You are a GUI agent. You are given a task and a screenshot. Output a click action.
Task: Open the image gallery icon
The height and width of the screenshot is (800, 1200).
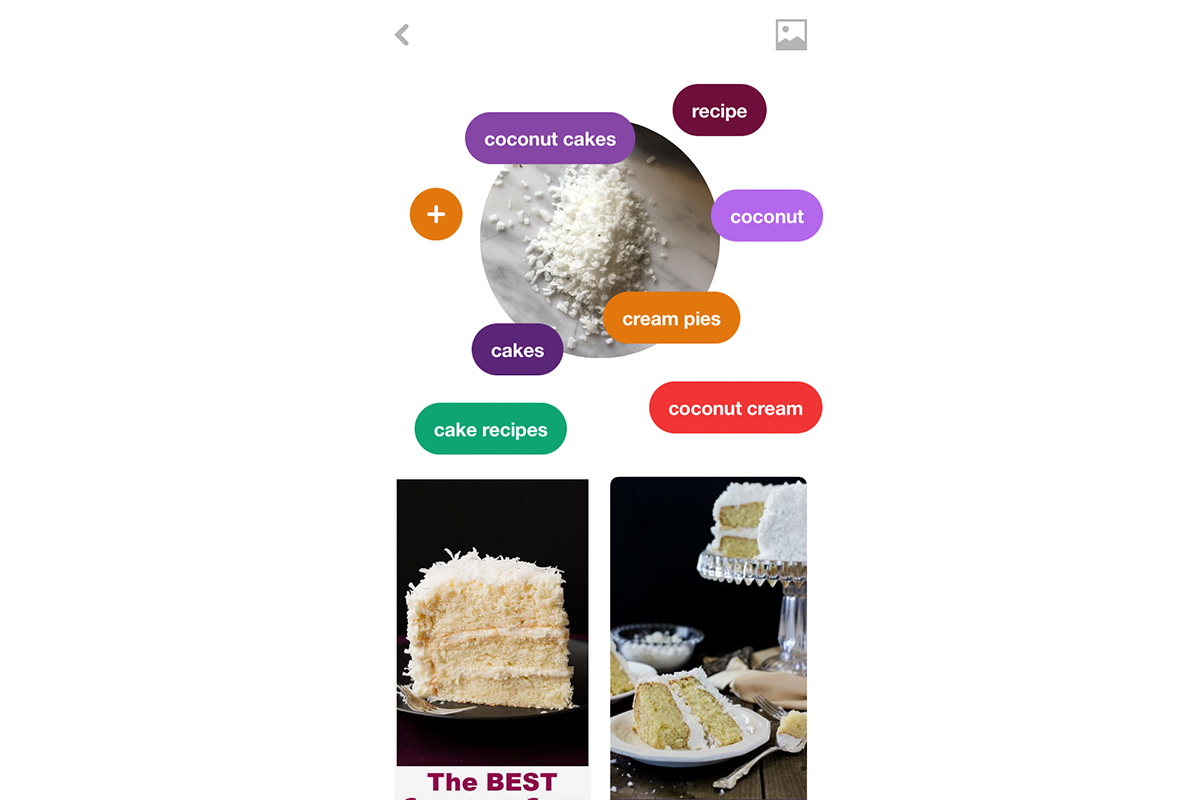(x=791, y=35)
